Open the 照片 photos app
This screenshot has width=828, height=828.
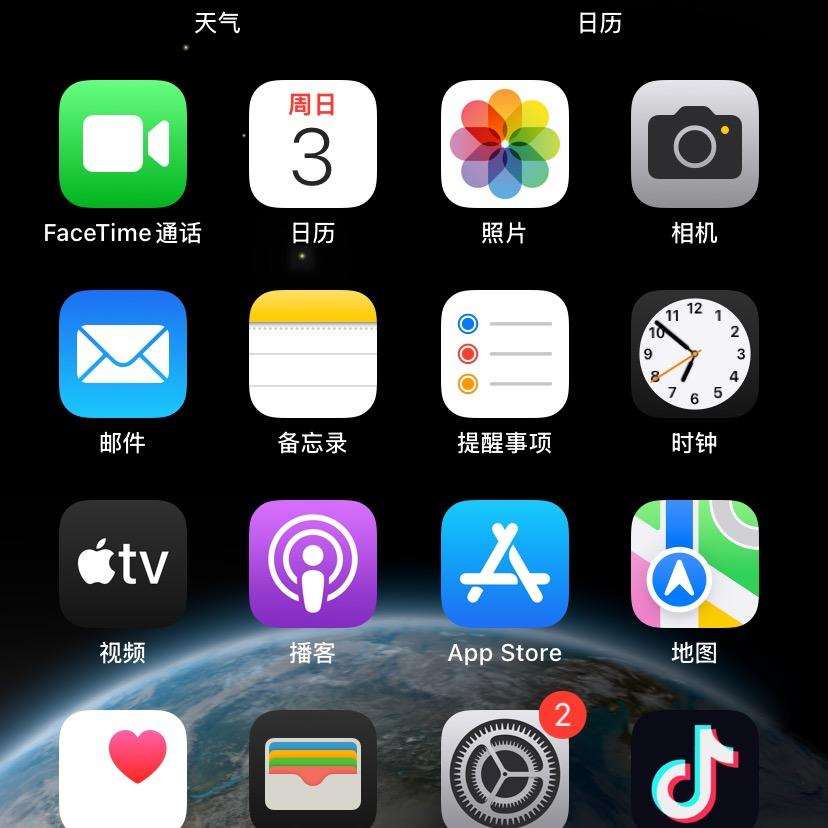click(x=505, y=144)
